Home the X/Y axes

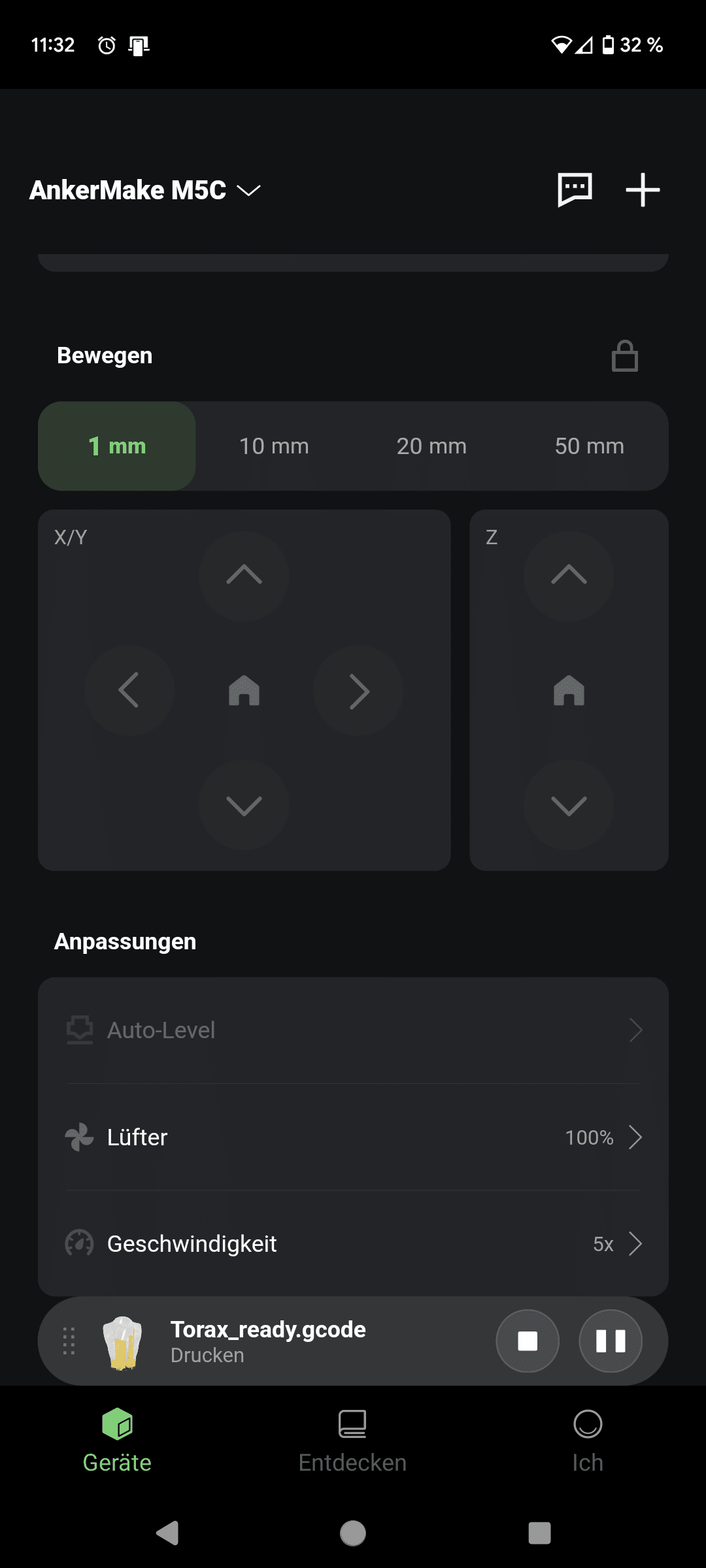tap(244, 691)
